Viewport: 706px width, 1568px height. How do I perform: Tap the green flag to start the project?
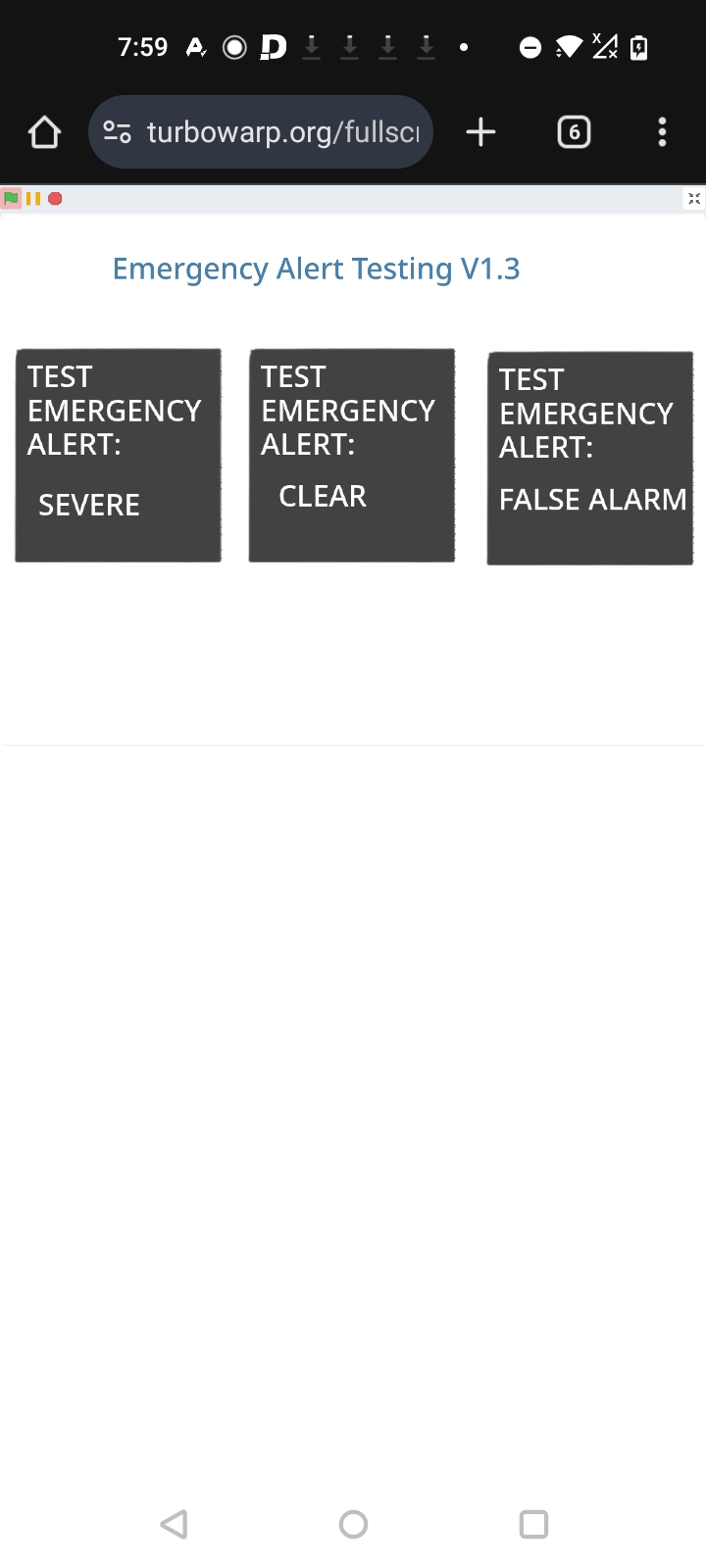11,199
